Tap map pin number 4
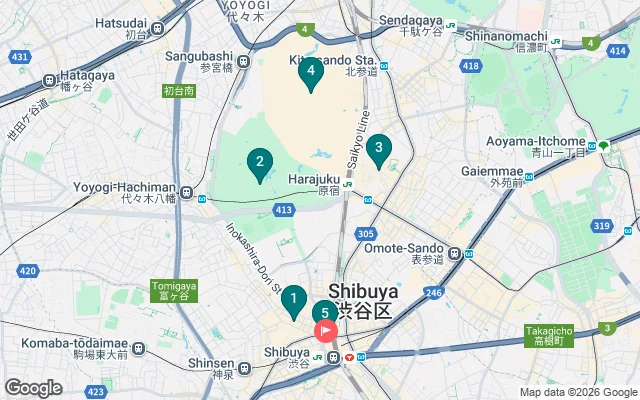Viewport: 640px width, 400px height. click(311, 71)
